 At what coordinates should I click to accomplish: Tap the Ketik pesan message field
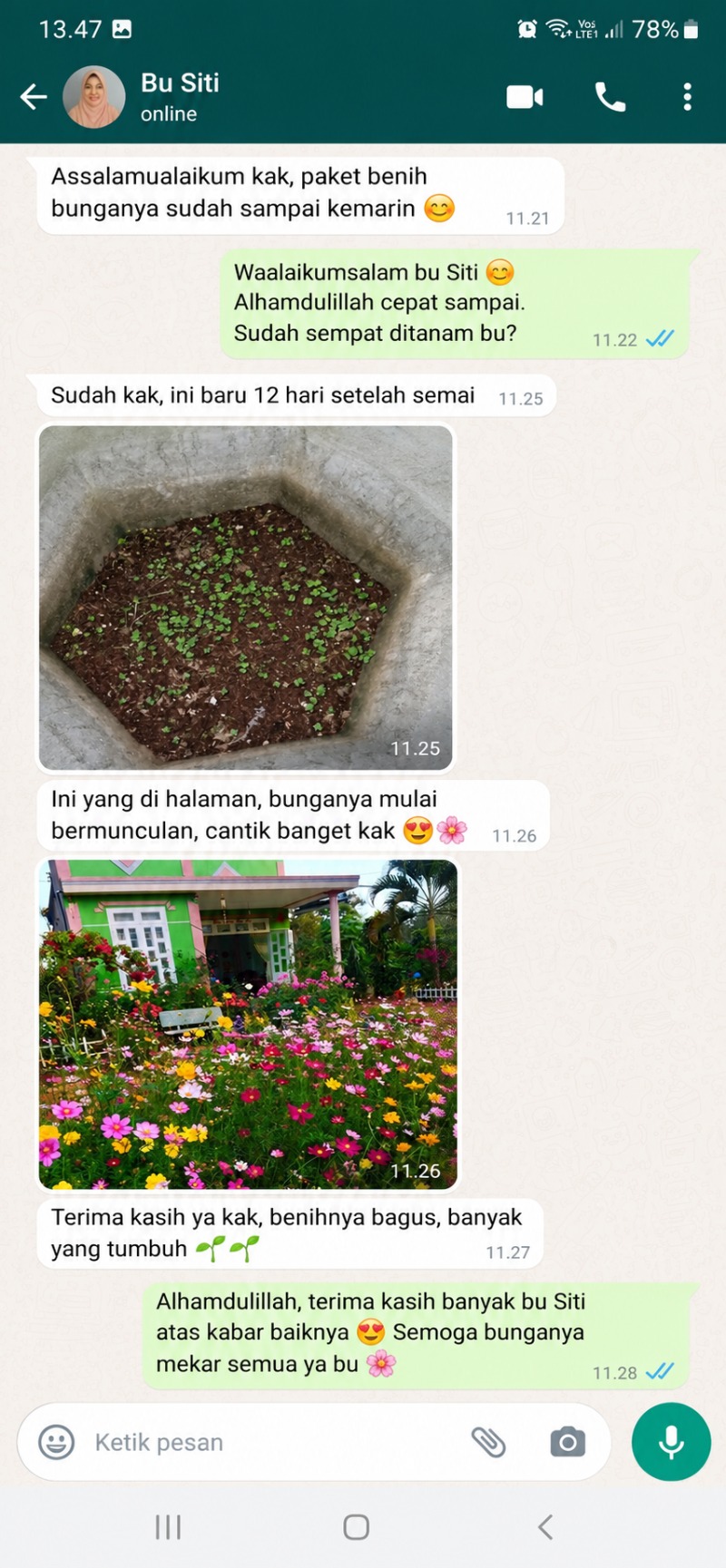(x=272, y=1442)
